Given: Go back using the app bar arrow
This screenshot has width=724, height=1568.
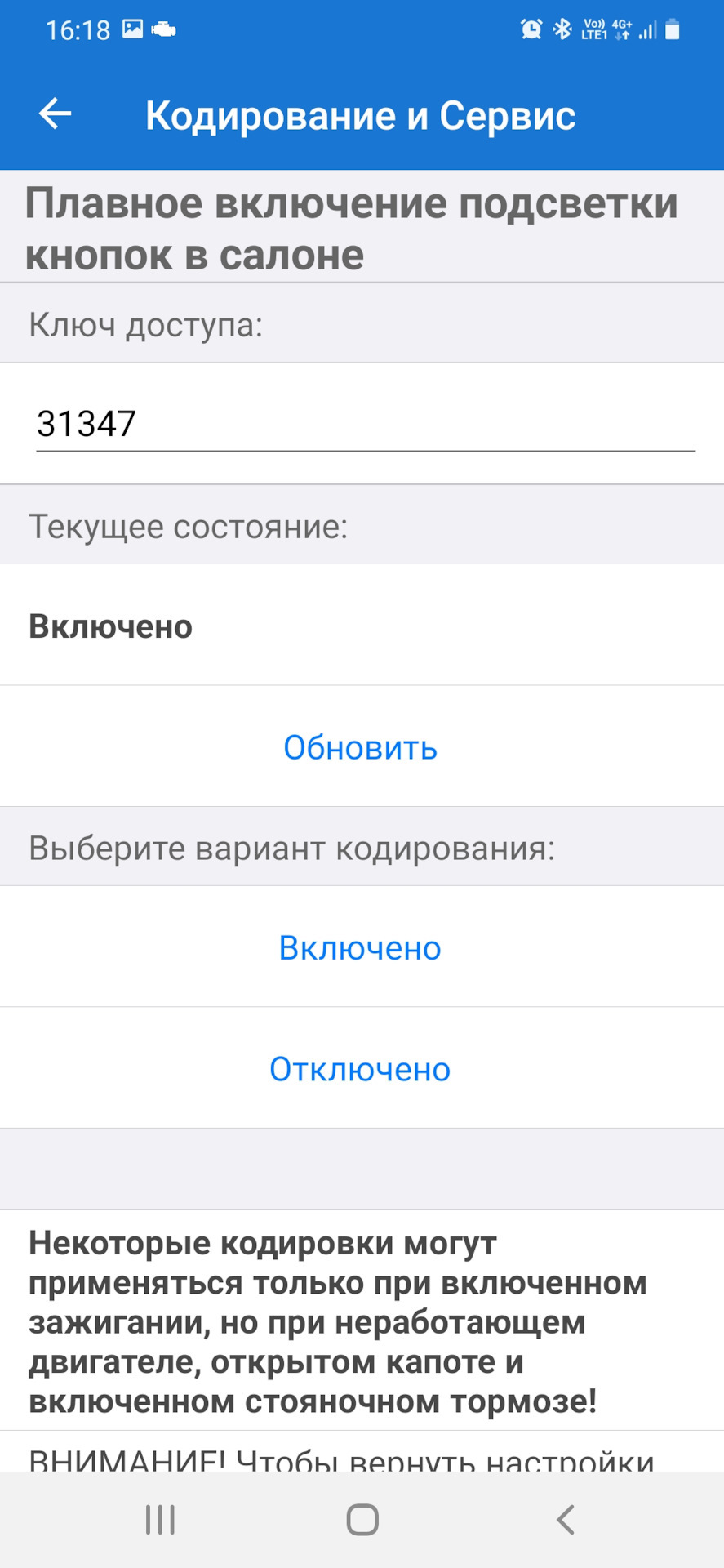Looking at the screenshot, I should (x=55, y=114).
